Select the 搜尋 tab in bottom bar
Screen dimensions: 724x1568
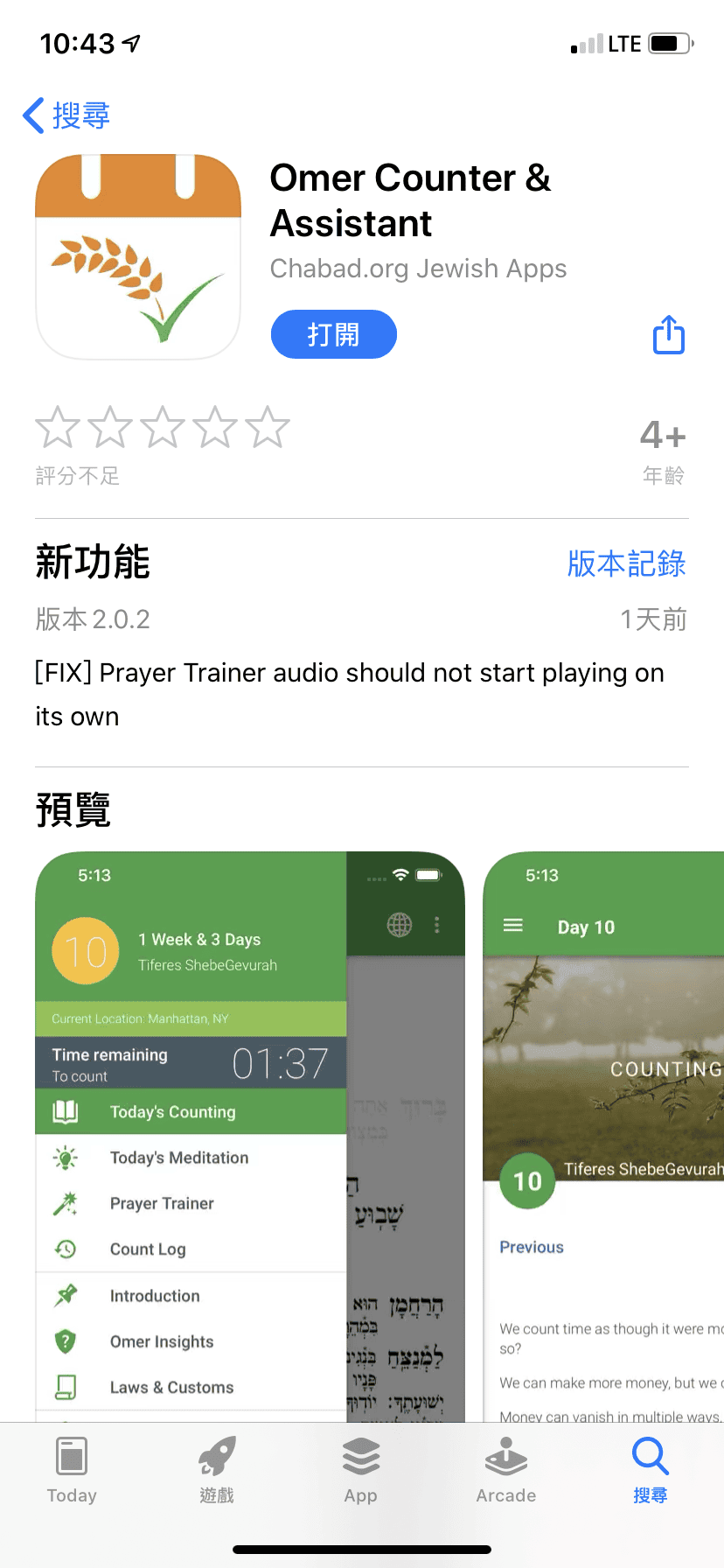coord(651,1470)
